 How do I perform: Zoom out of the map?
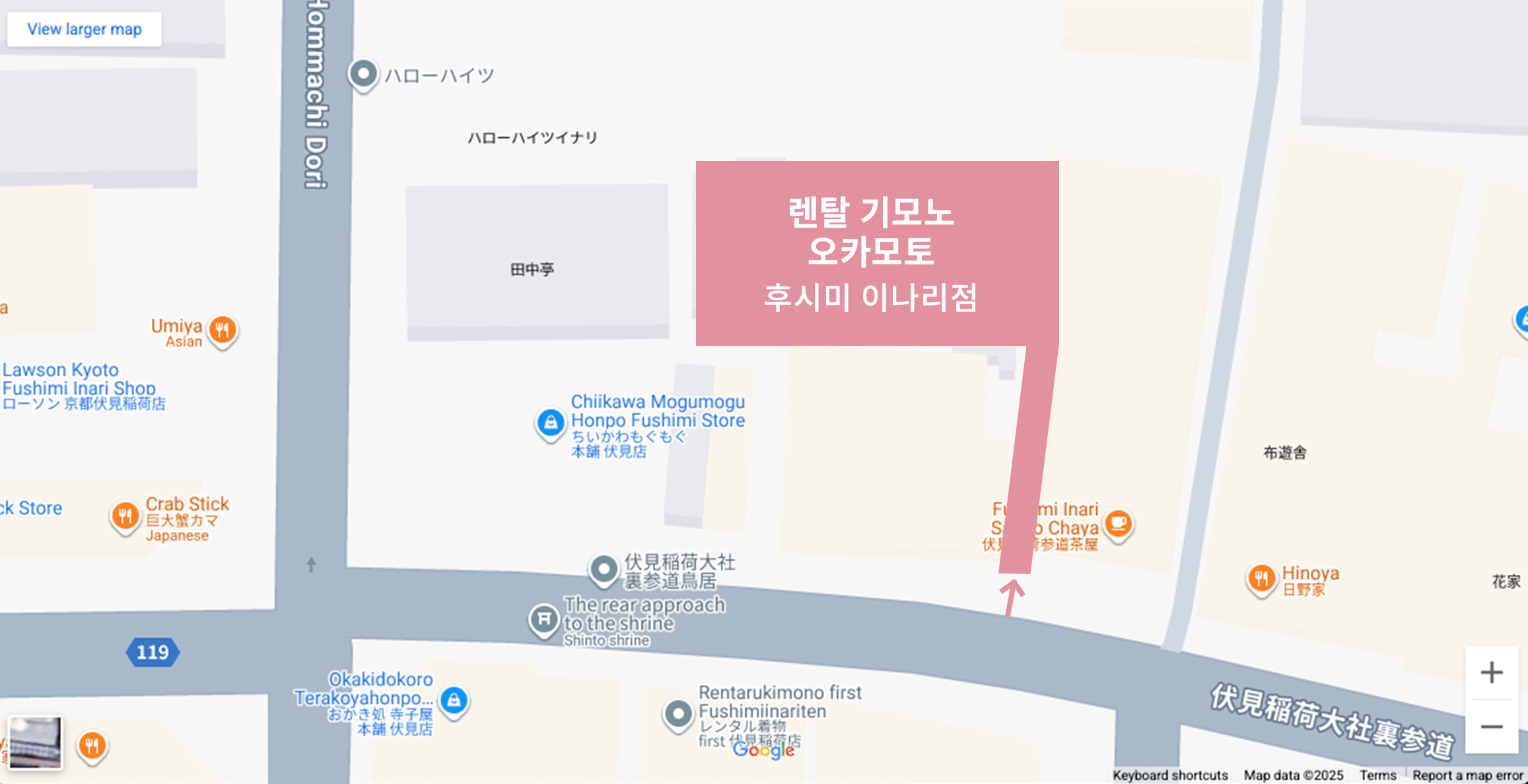tap(1491, 727)
